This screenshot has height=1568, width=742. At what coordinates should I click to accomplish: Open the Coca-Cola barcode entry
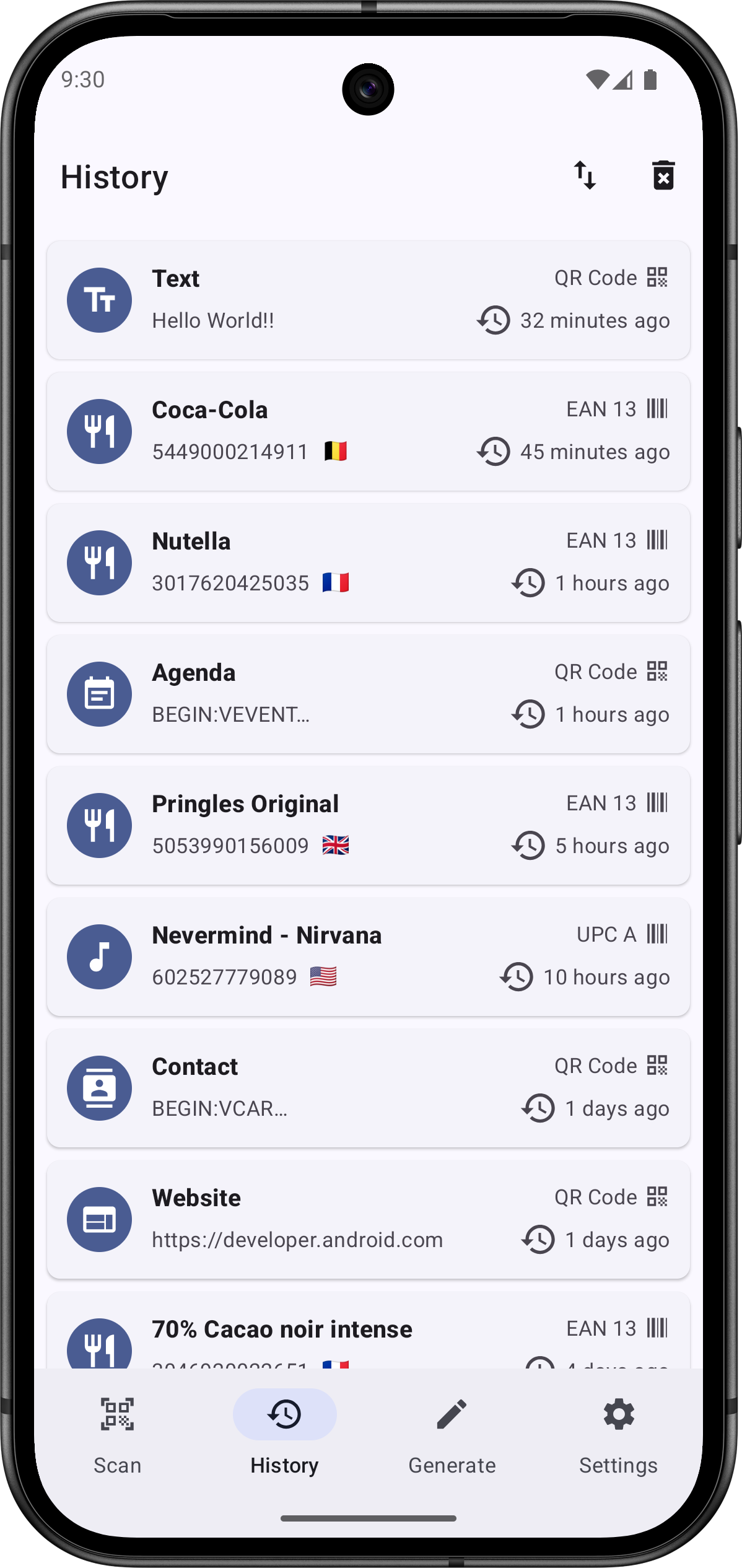(368, 431)
